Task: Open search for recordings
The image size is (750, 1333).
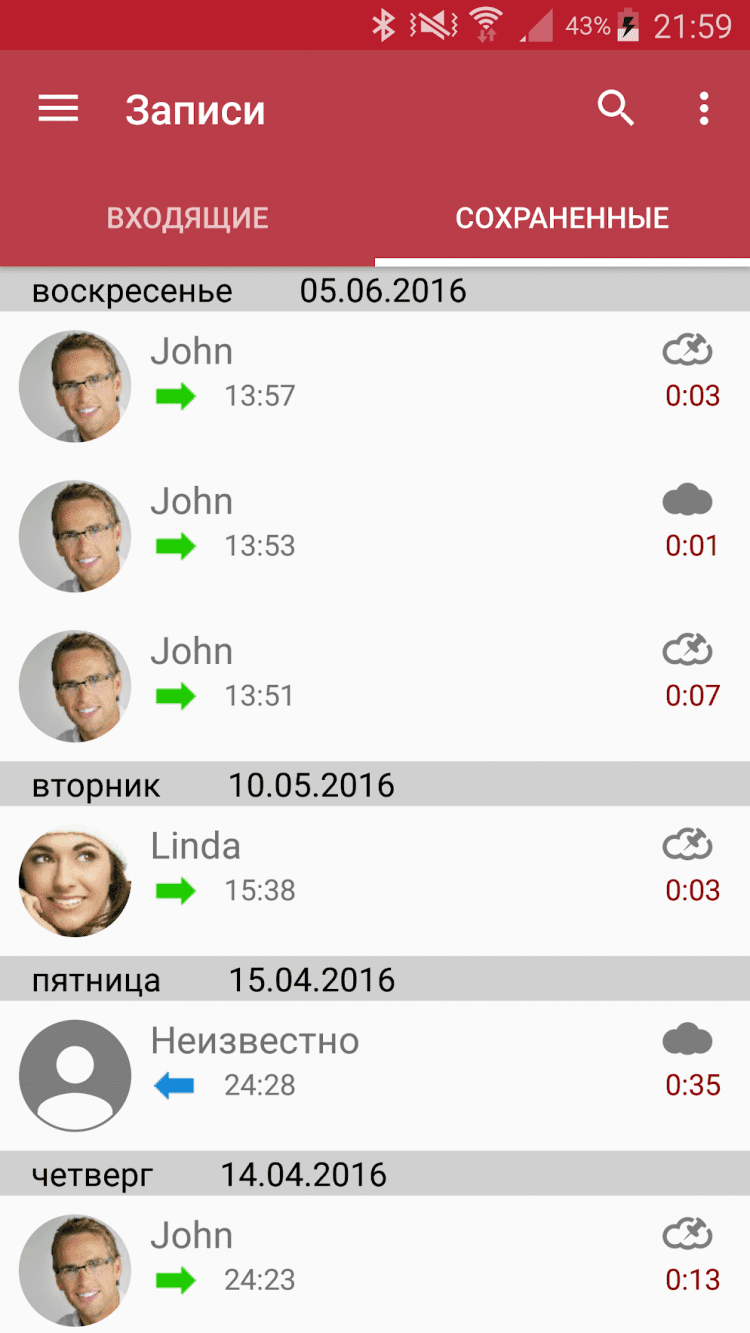Action: 616,108
